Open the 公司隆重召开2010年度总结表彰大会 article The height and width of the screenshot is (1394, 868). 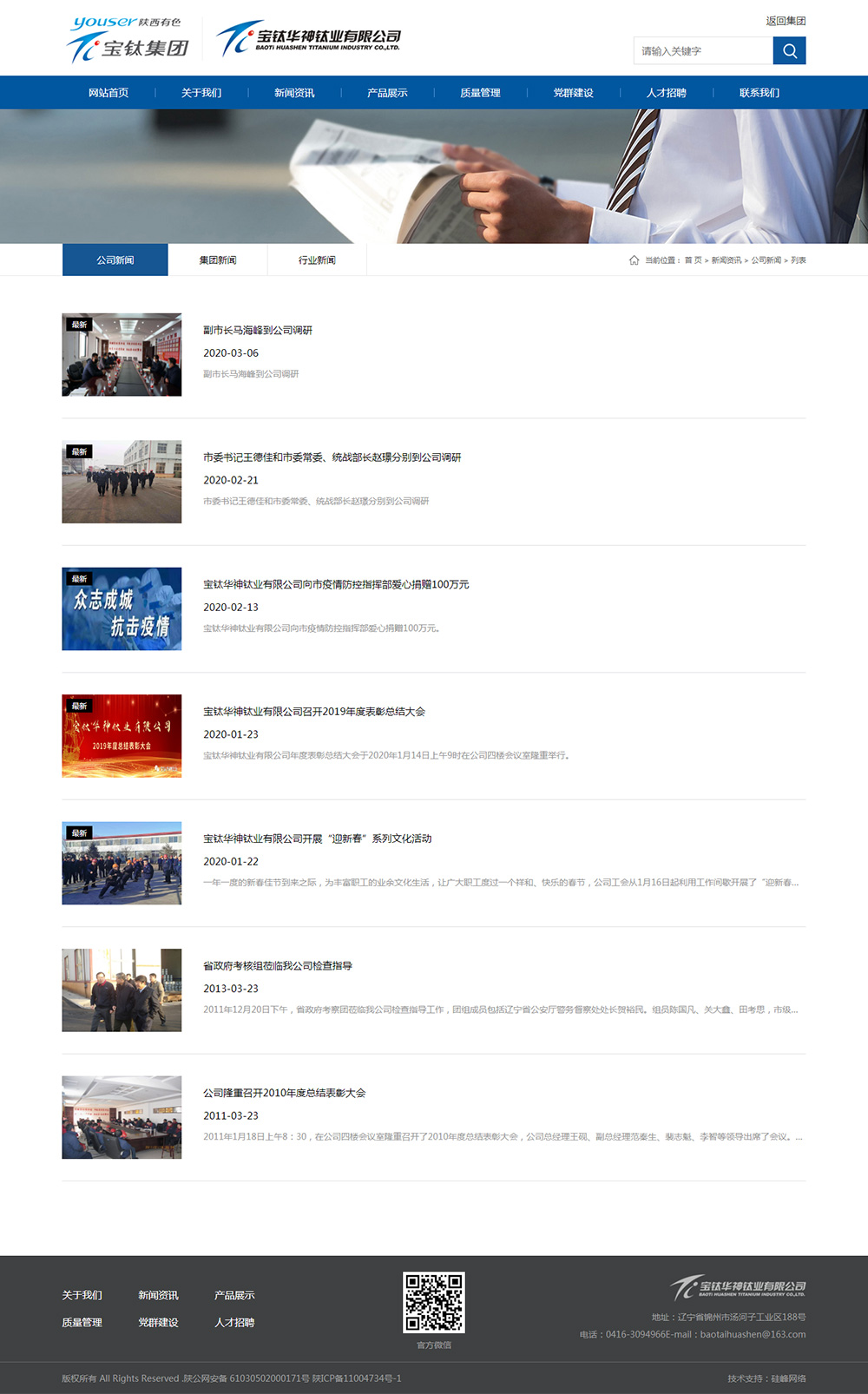(x=285, y=1093)
